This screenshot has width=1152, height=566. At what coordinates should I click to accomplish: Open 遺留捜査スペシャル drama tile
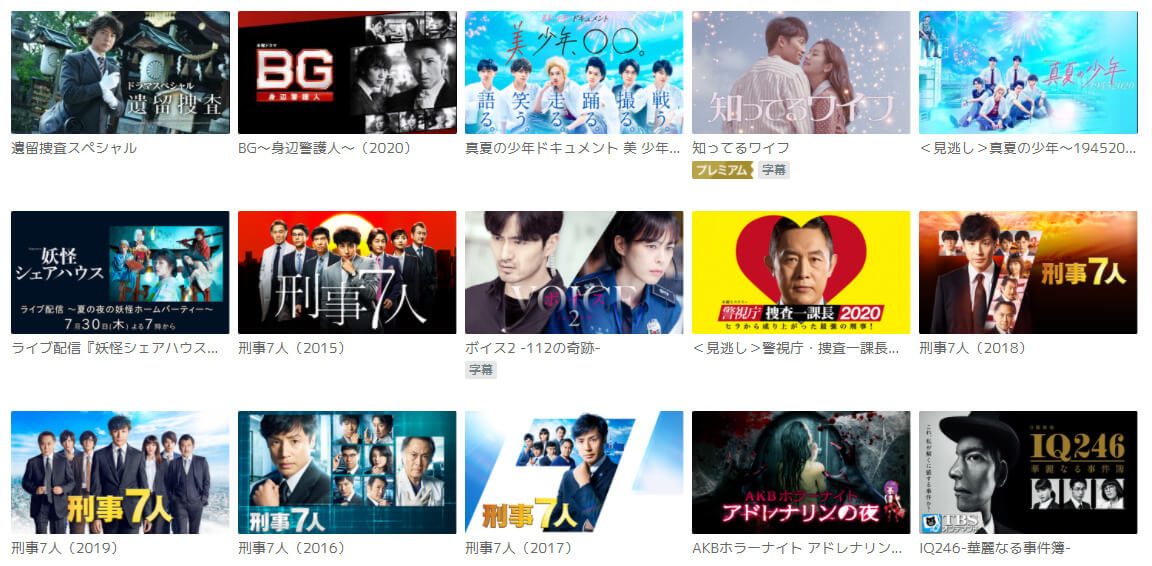(x=120, y=72)
